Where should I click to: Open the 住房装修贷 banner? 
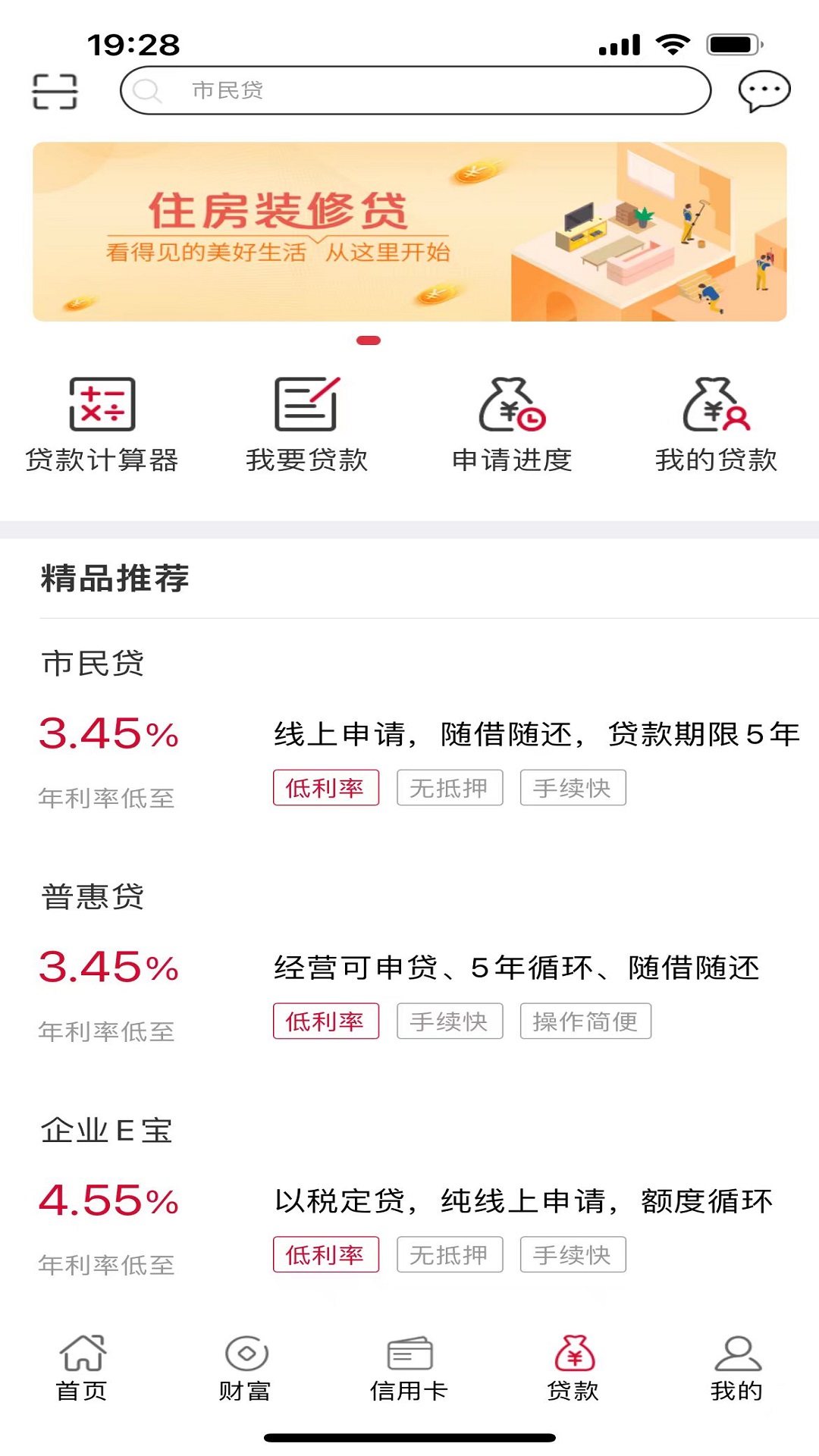[x=409, y=231]
